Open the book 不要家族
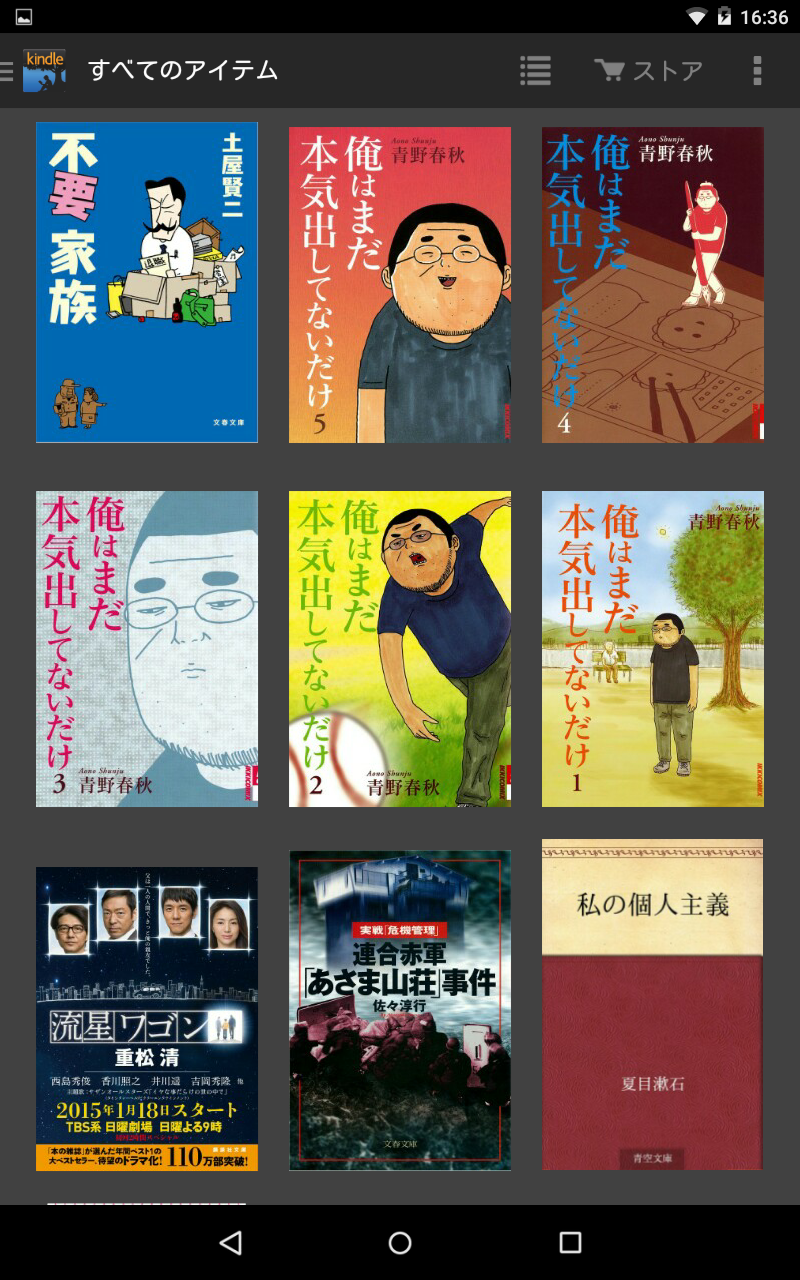 point(147,282)
